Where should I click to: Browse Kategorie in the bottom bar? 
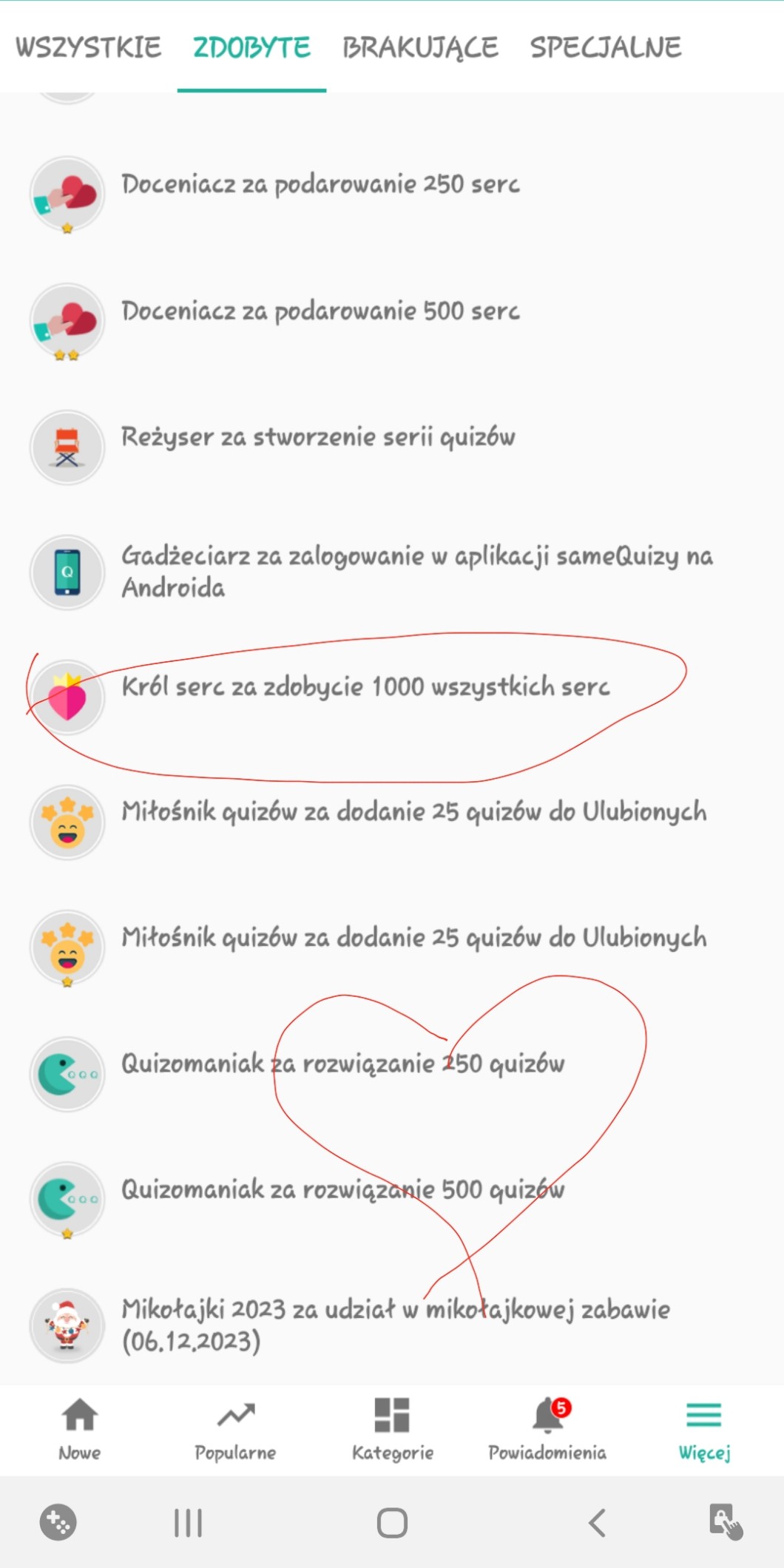tap(392, 1429)
